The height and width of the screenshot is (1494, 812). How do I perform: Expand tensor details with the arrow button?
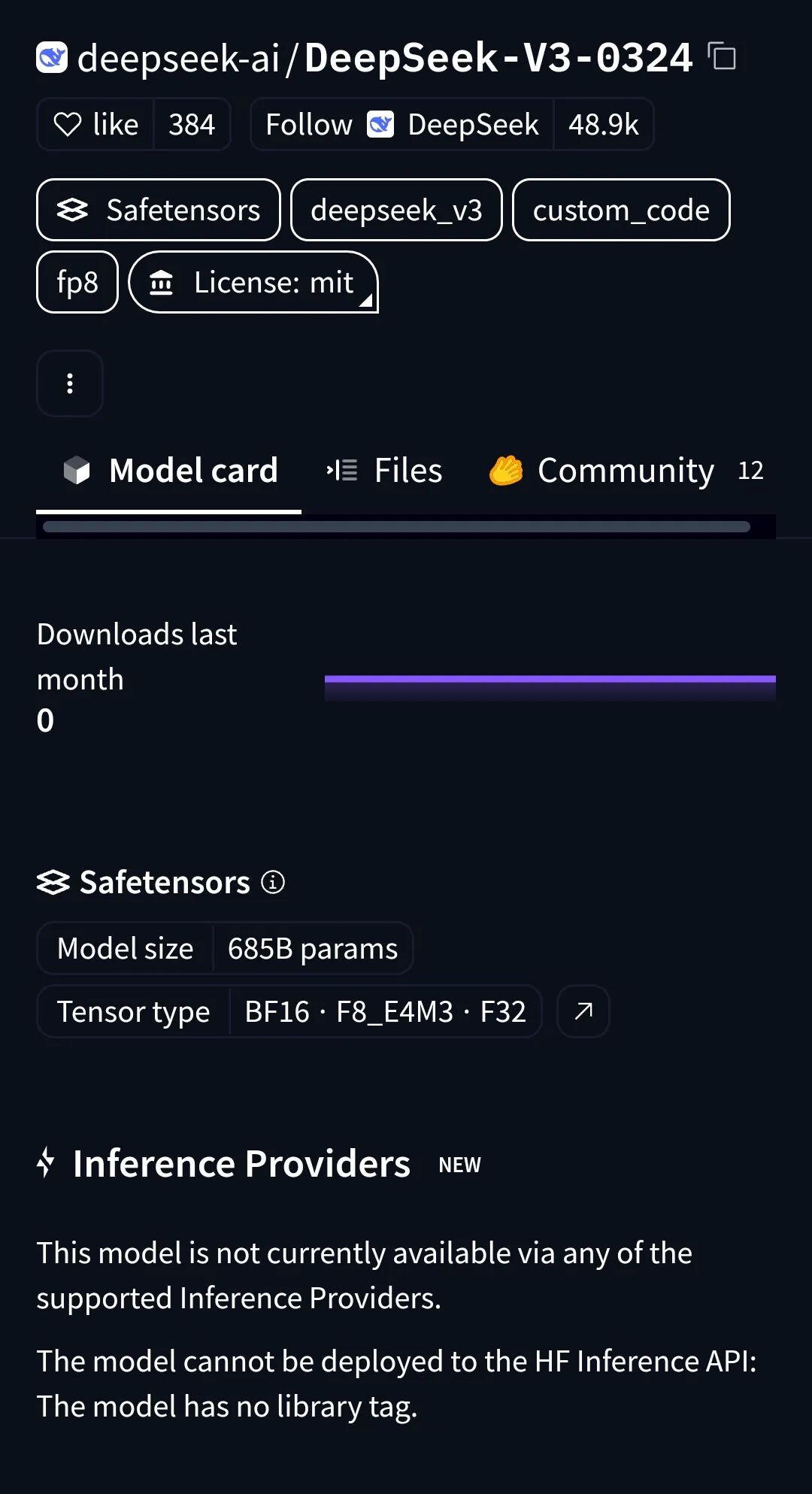coord(583,1011)
